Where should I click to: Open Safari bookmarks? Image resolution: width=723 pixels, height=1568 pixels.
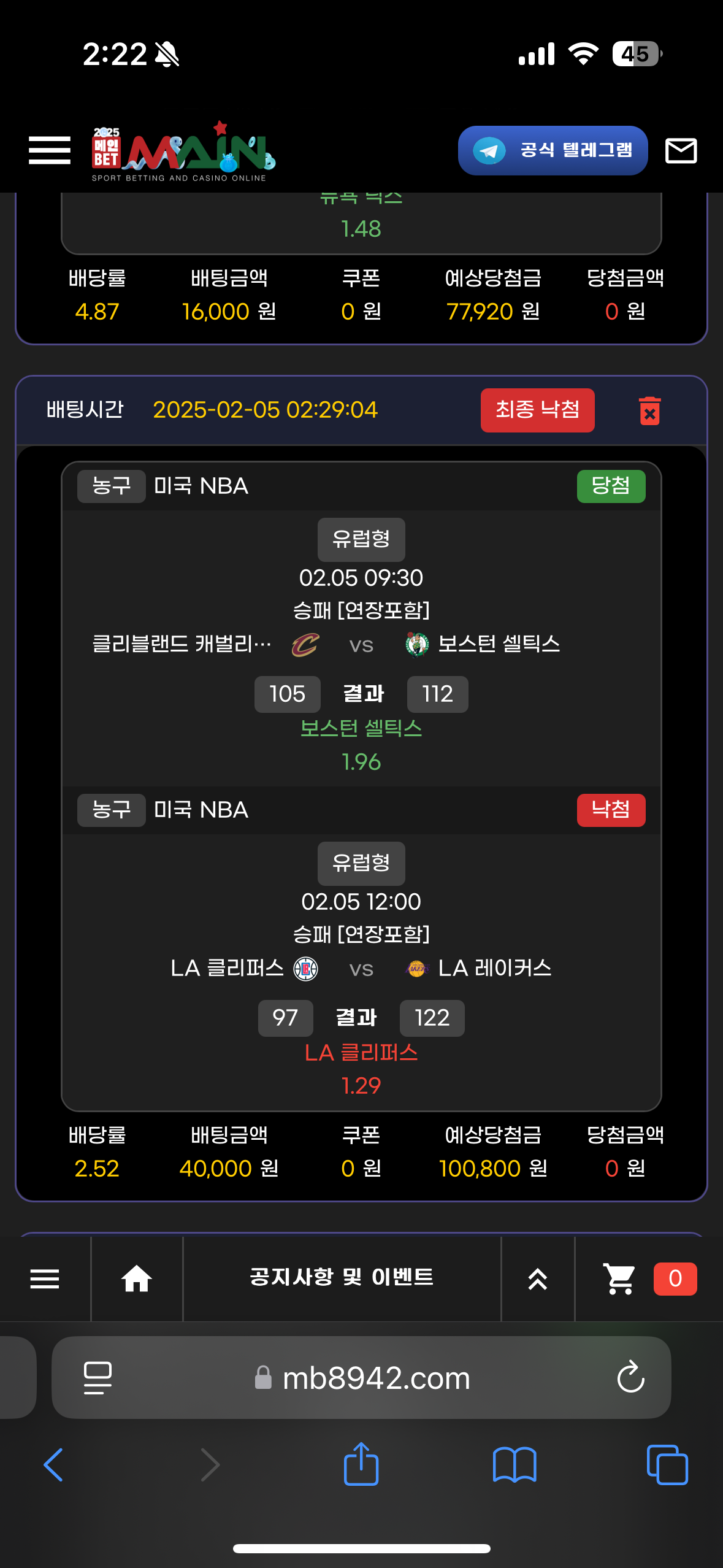pyautogui.click(x=515, y=1465)
